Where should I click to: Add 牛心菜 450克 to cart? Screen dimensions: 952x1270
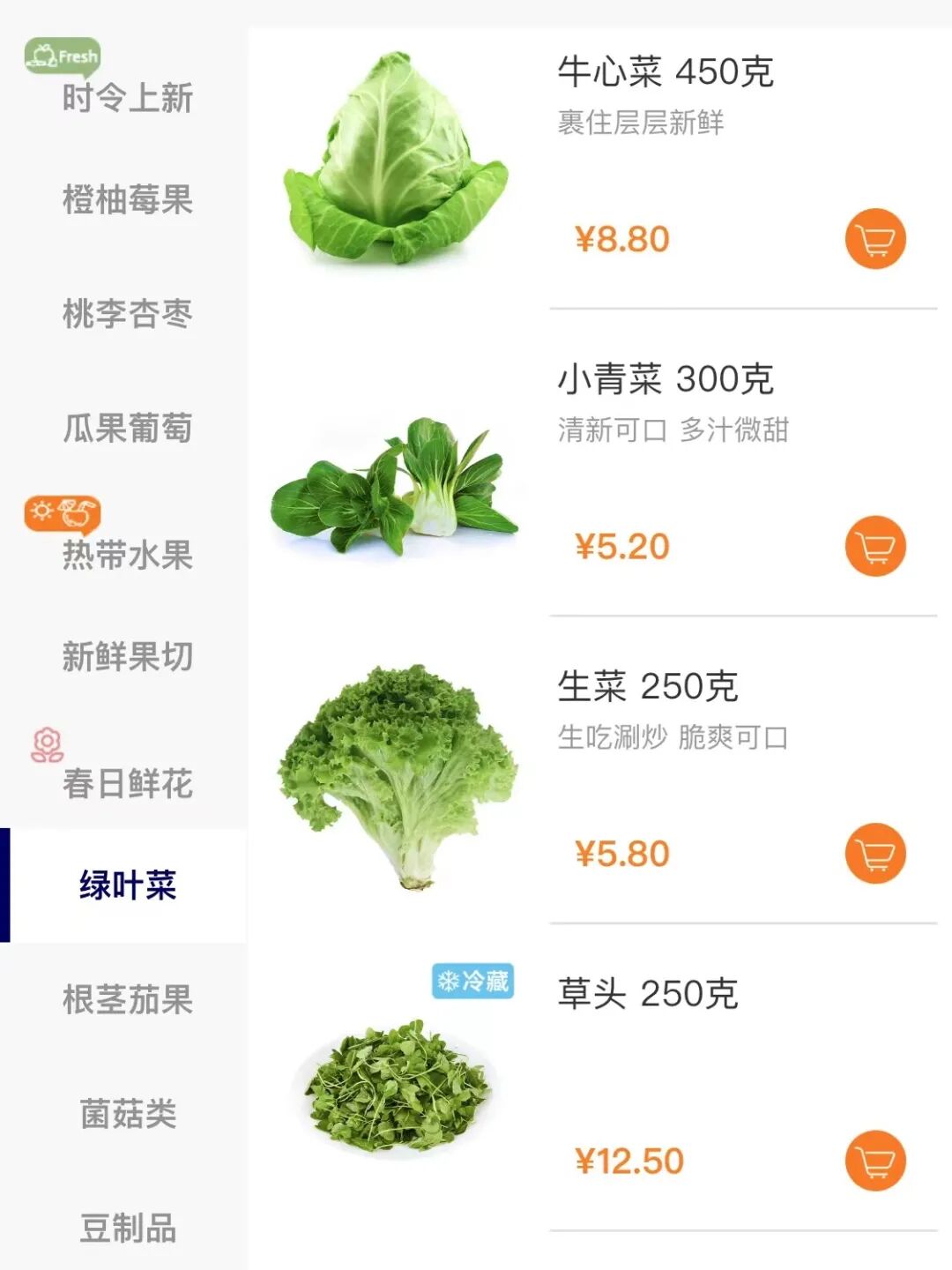[875, 239]
